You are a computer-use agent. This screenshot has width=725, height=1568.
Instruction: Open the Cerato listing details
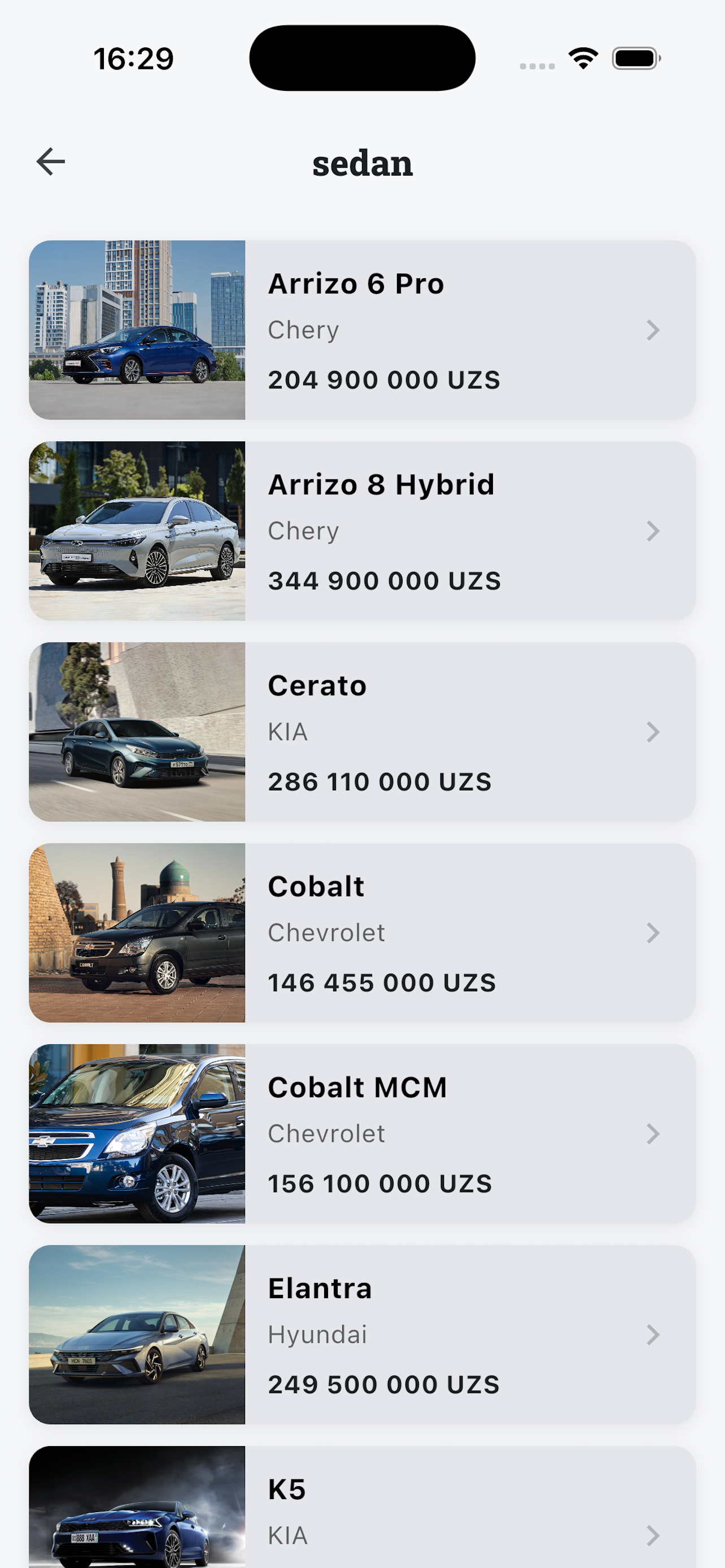click(x=426, y=732)
